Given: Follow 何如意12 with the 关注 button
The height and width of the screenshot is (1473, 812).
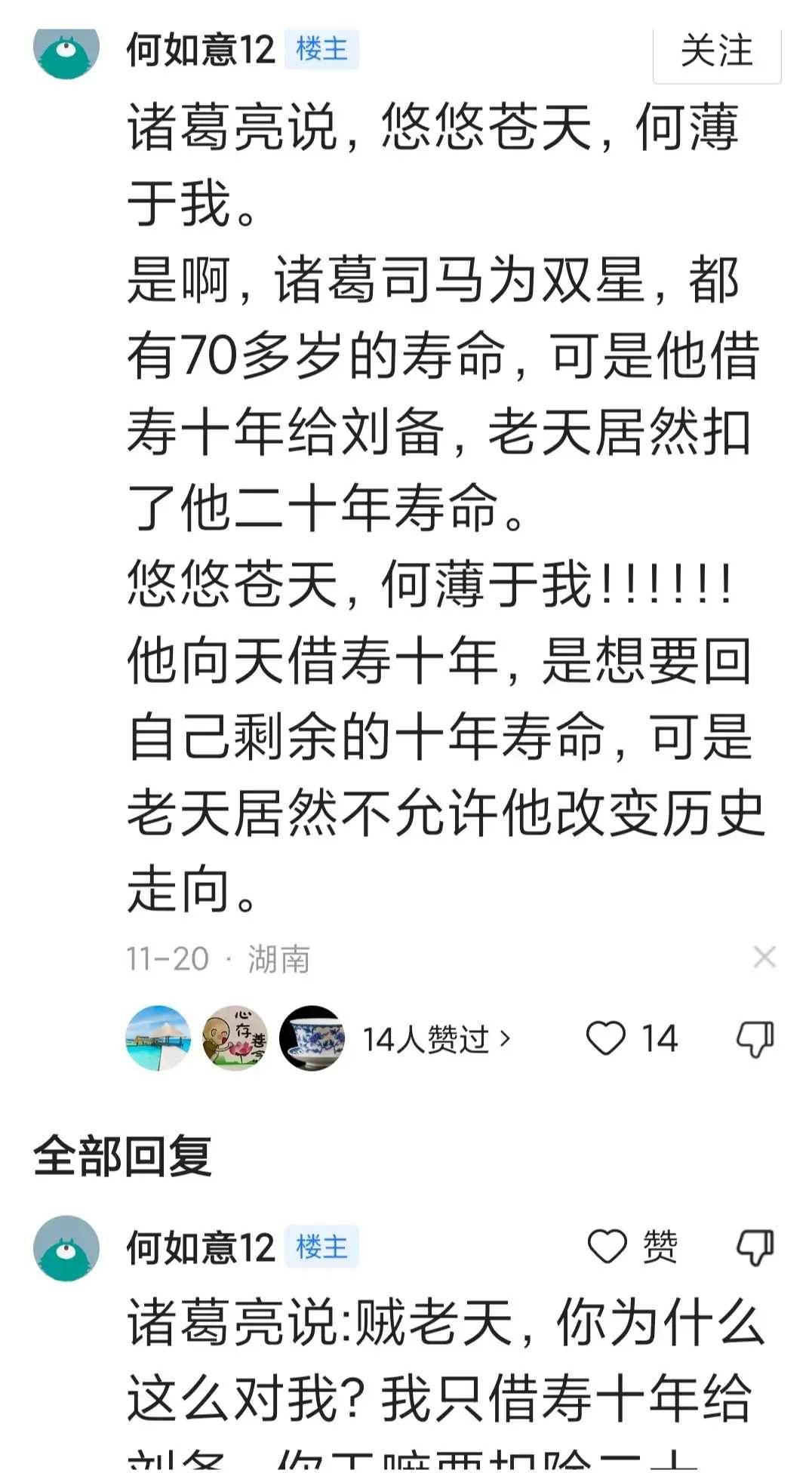Looking at the screenshot, I should (x=716, y=52).
